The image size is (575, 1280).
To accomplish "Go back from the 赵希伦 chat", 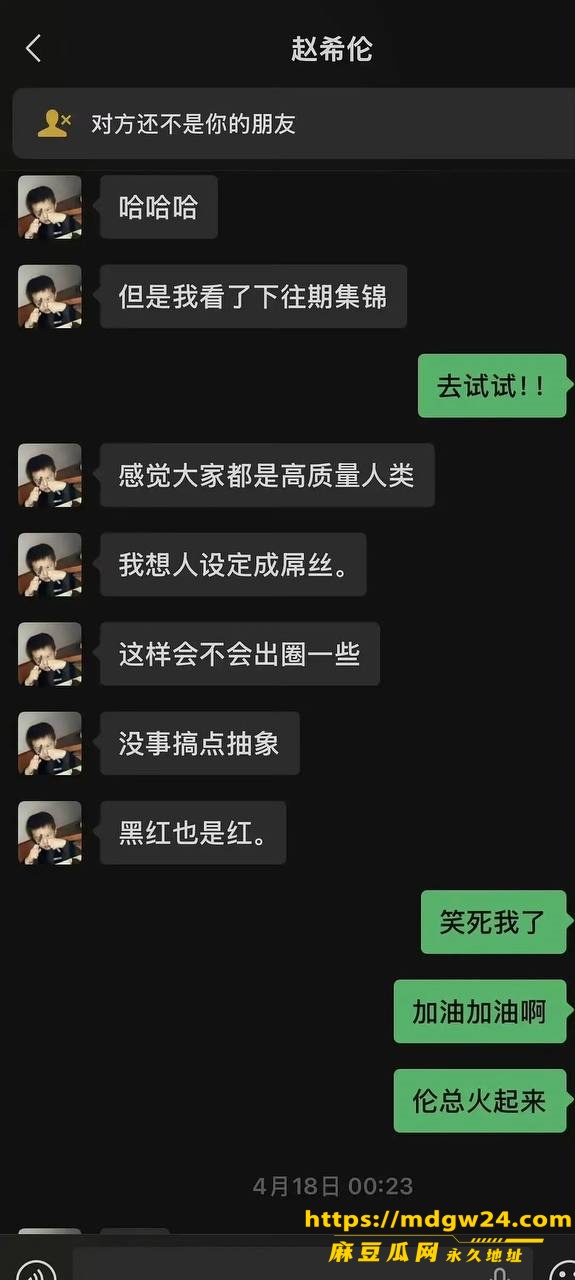I will [33, 48].
